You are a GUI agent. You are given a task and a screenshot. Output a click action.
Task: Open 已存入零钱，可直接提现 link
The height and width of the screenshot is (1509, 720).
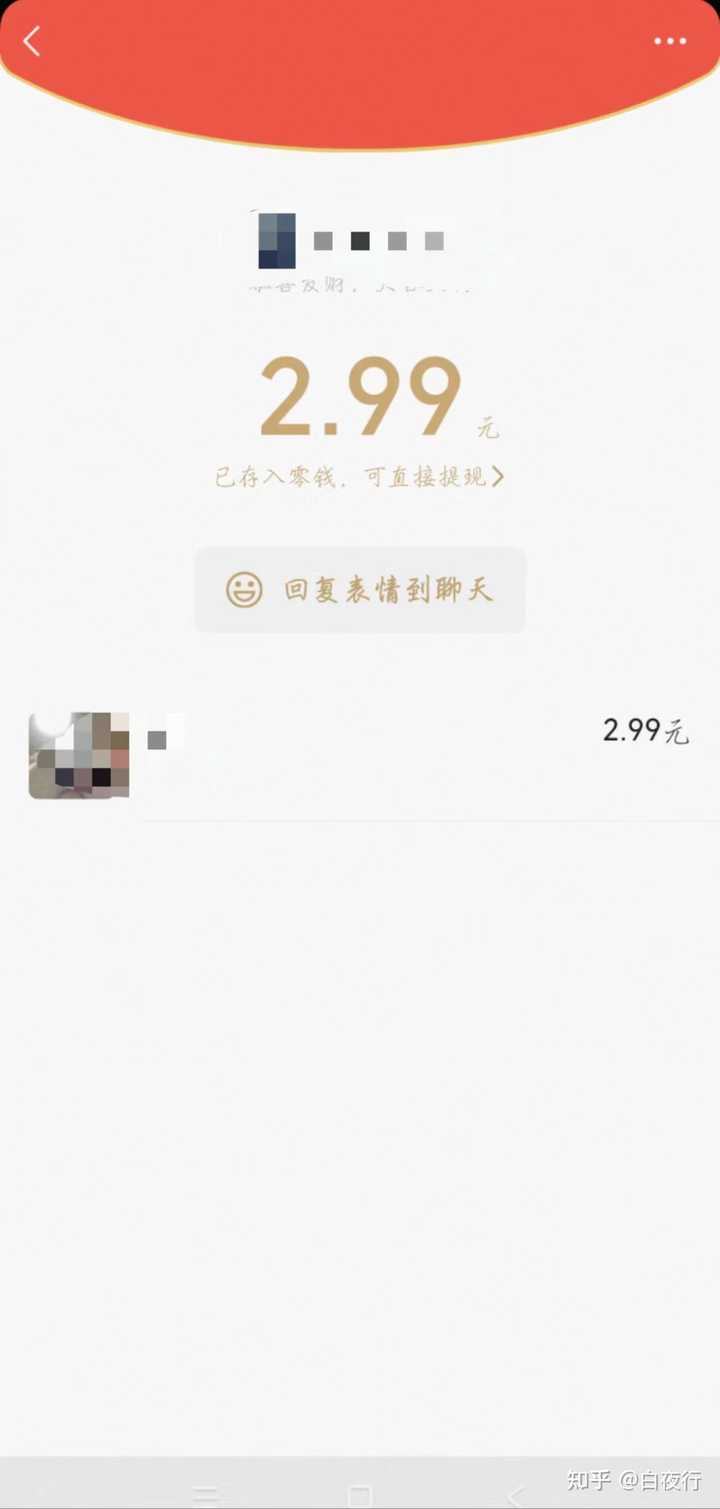pos(360,477)
